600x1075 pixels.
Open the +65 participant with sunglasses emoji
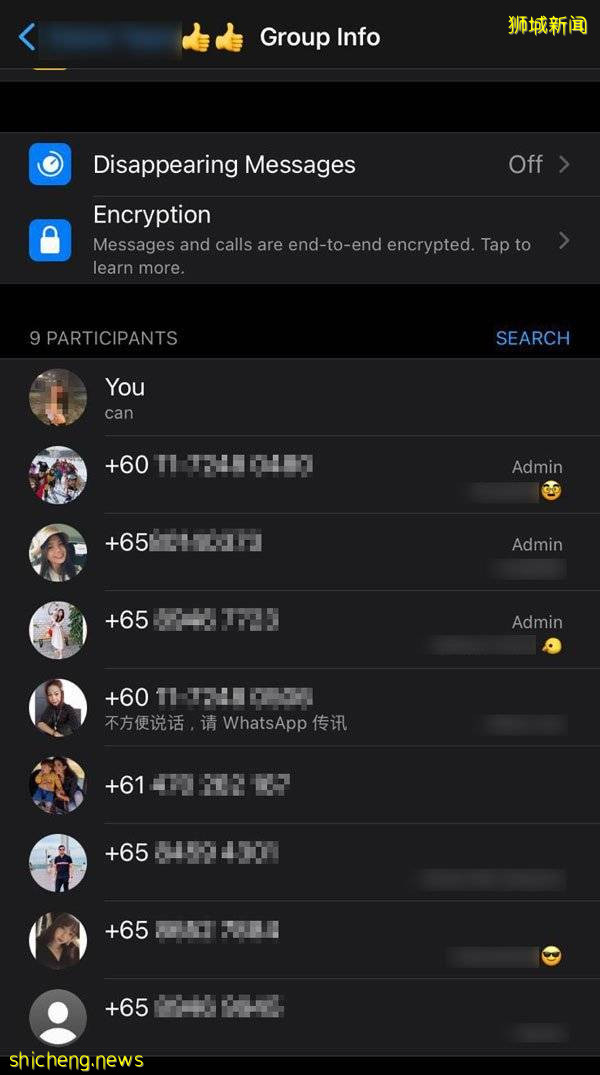[300, 940]
